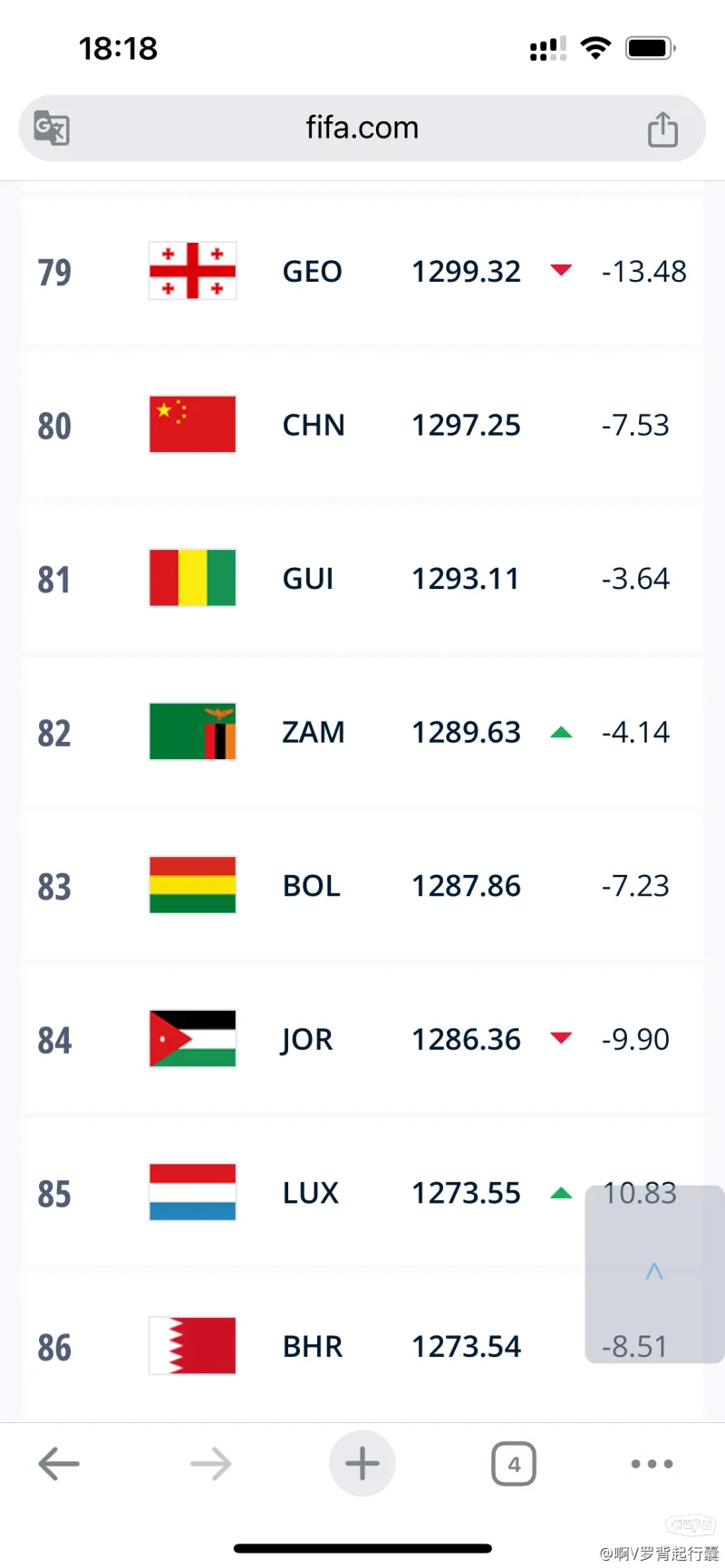Open a new browser tab

tap(362, 1463)
